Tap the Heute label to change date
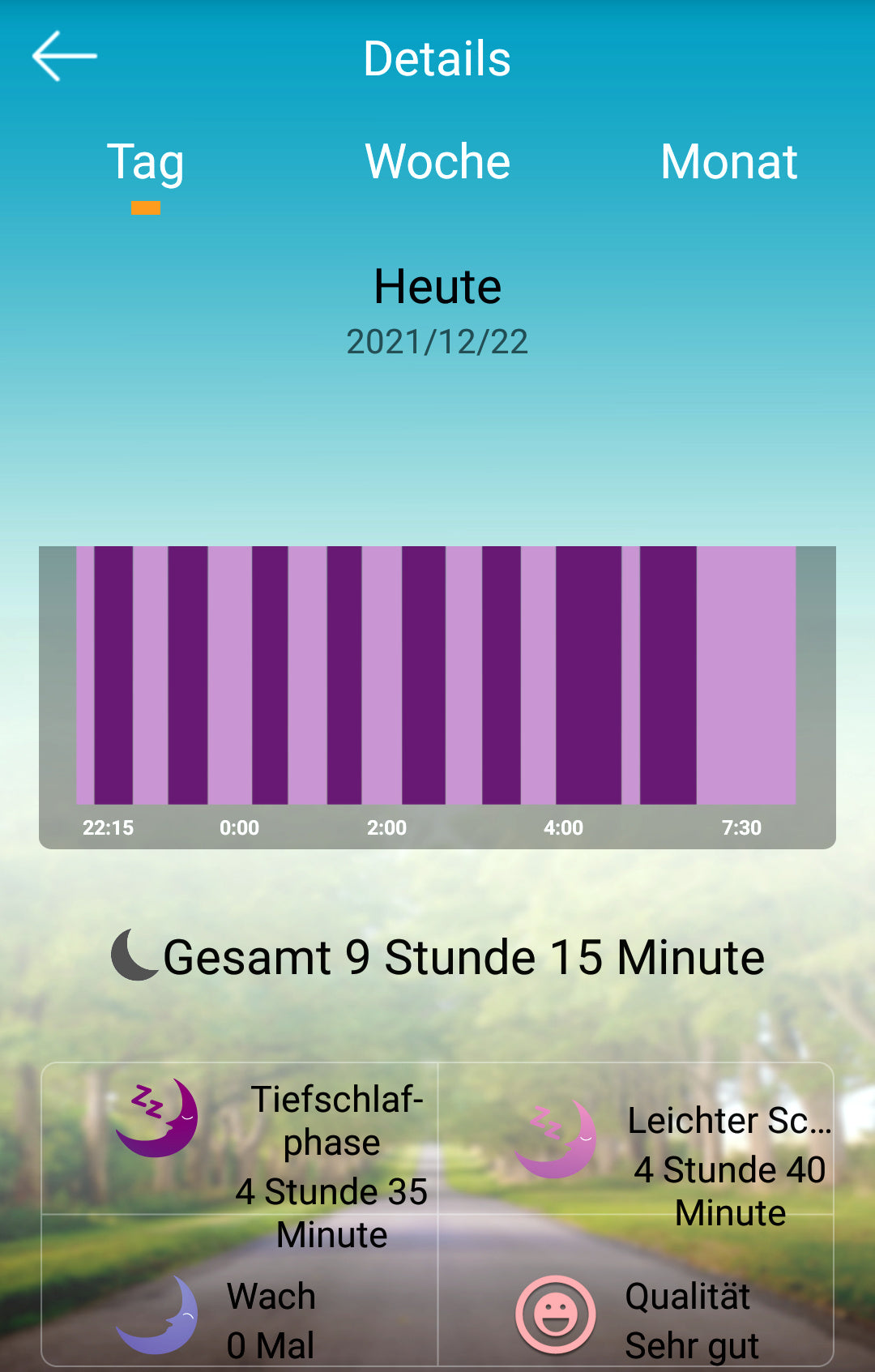875x1372 pixels. (x=437, y=285)
